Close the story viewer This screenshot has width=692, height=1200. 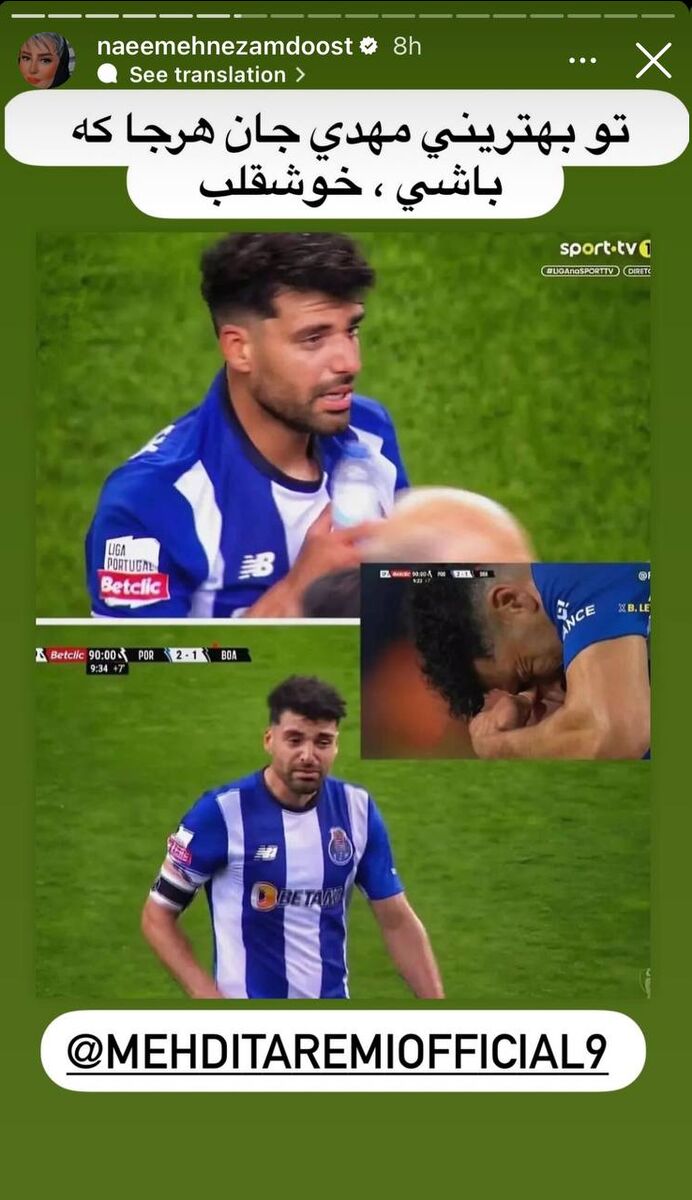click(x=654, y=61)
